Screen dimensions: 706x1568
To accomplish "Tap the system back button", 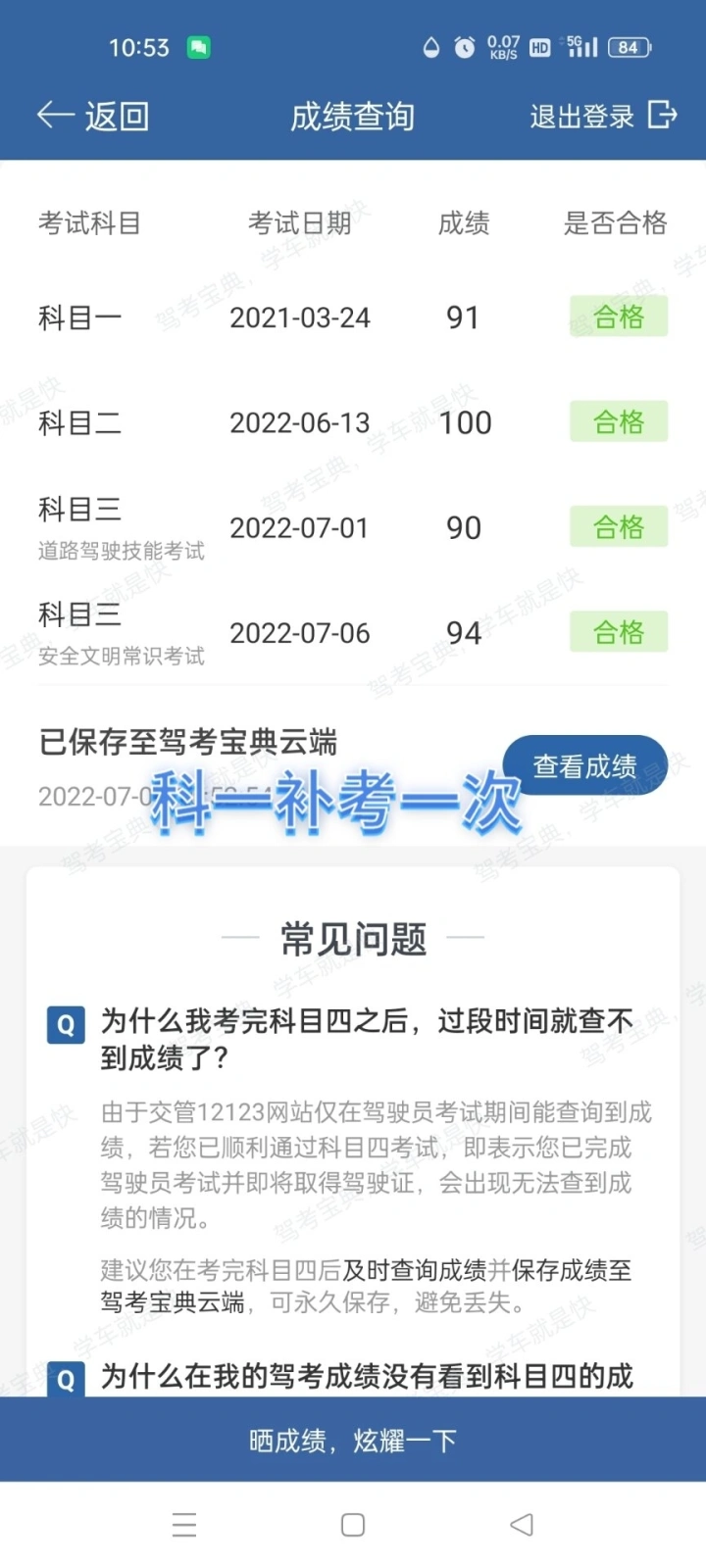I will 522,1525.
